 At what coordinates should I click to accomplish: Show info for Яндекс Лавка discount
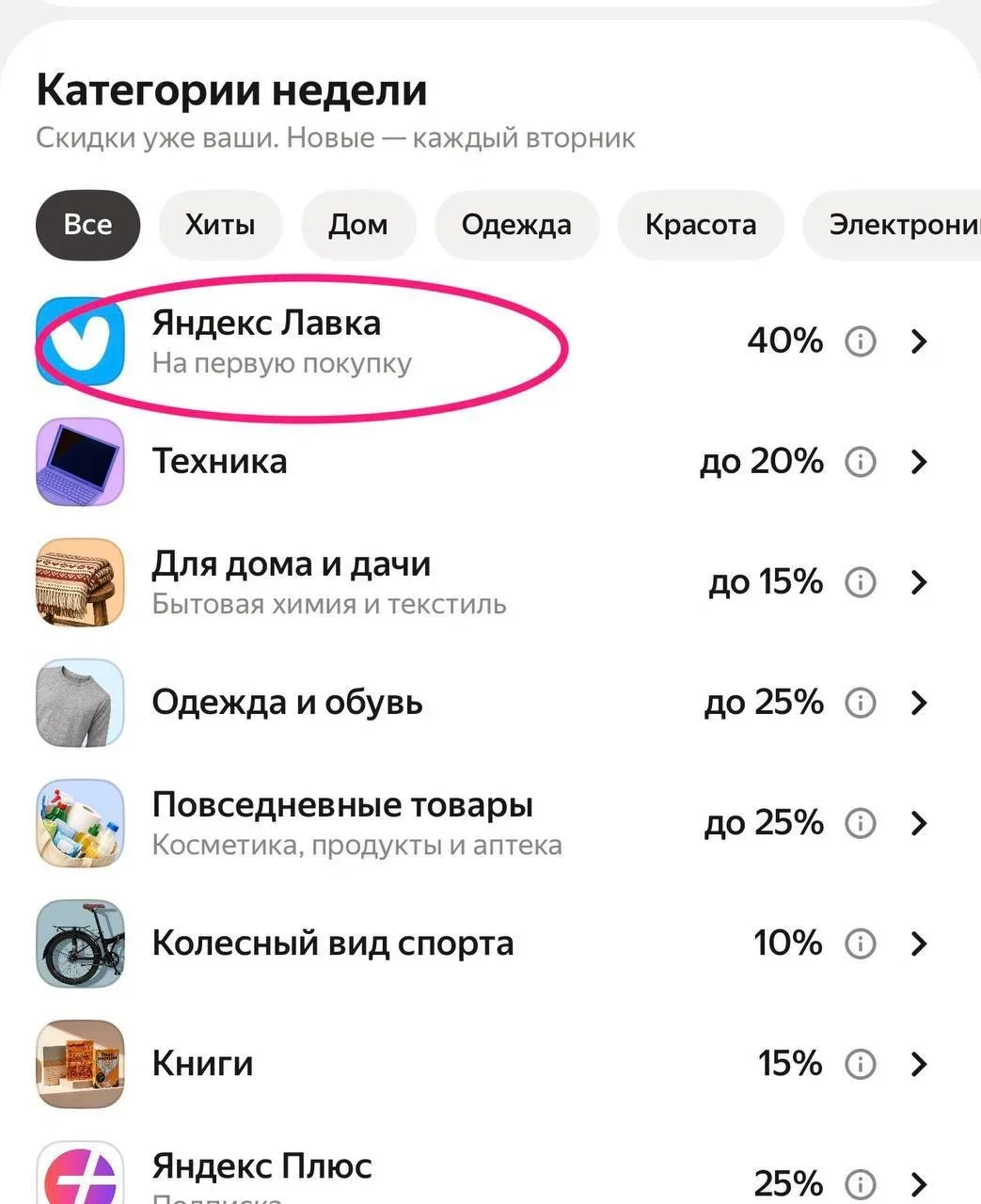pos(860,341)
